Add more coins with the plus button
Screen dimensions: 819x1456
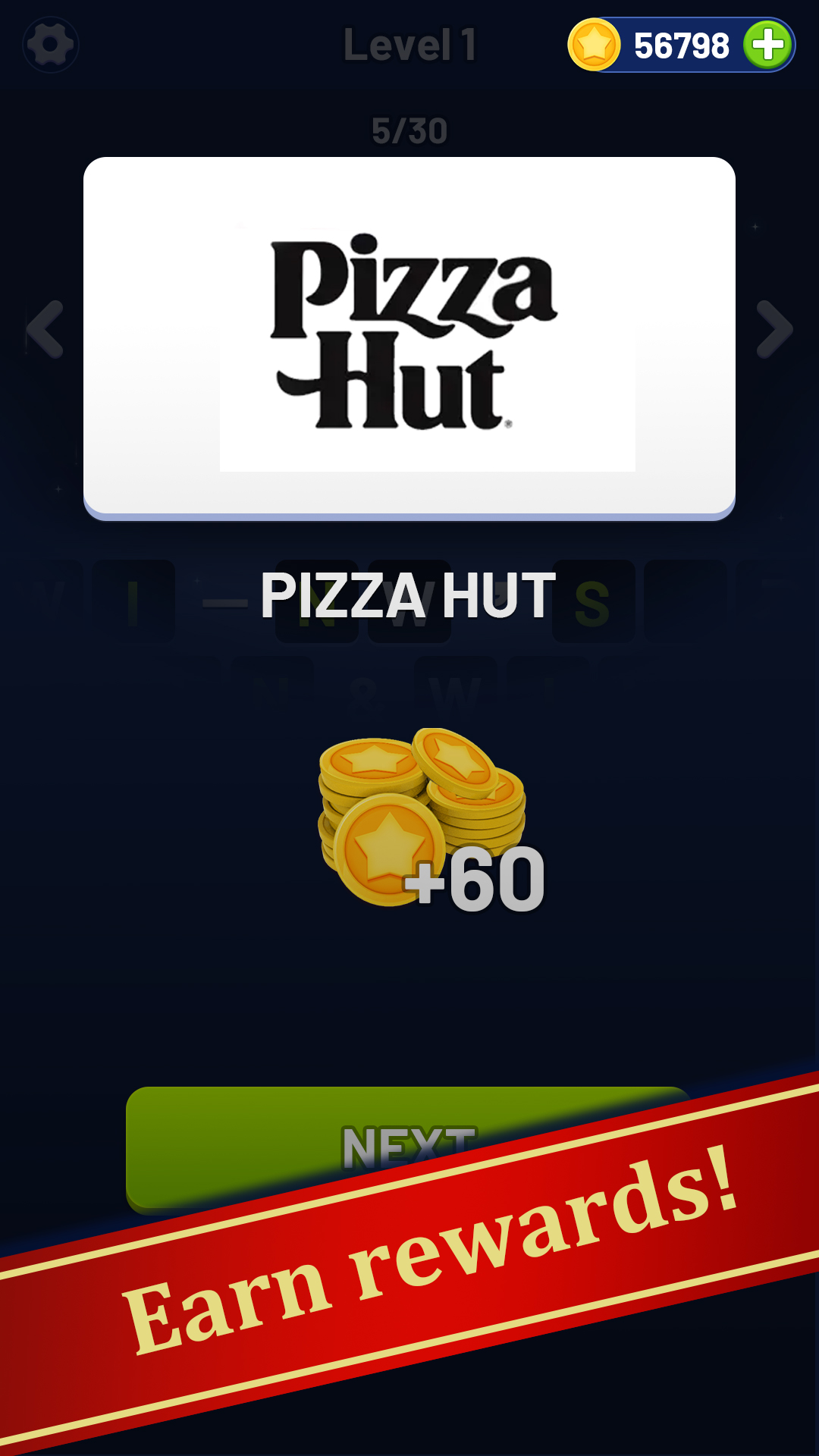coord(768,45)
